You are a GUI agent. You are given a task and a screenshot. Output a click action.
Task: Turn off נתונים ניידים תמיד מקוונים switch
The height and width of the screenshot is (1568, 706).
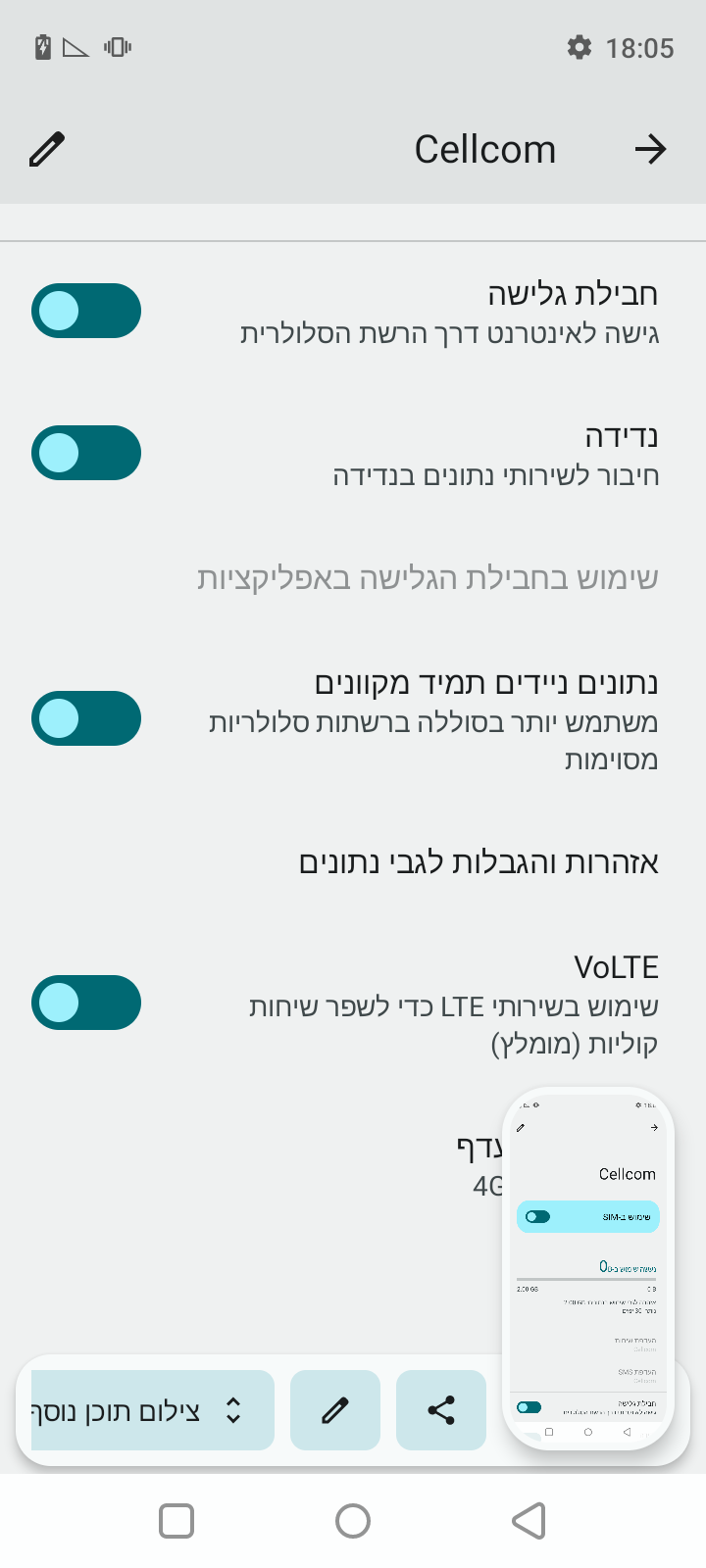point(86,717)
